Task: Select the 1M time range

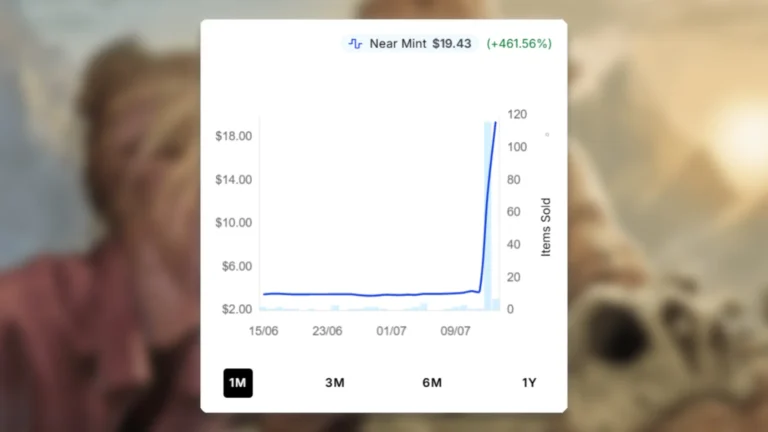Action: 238,383
